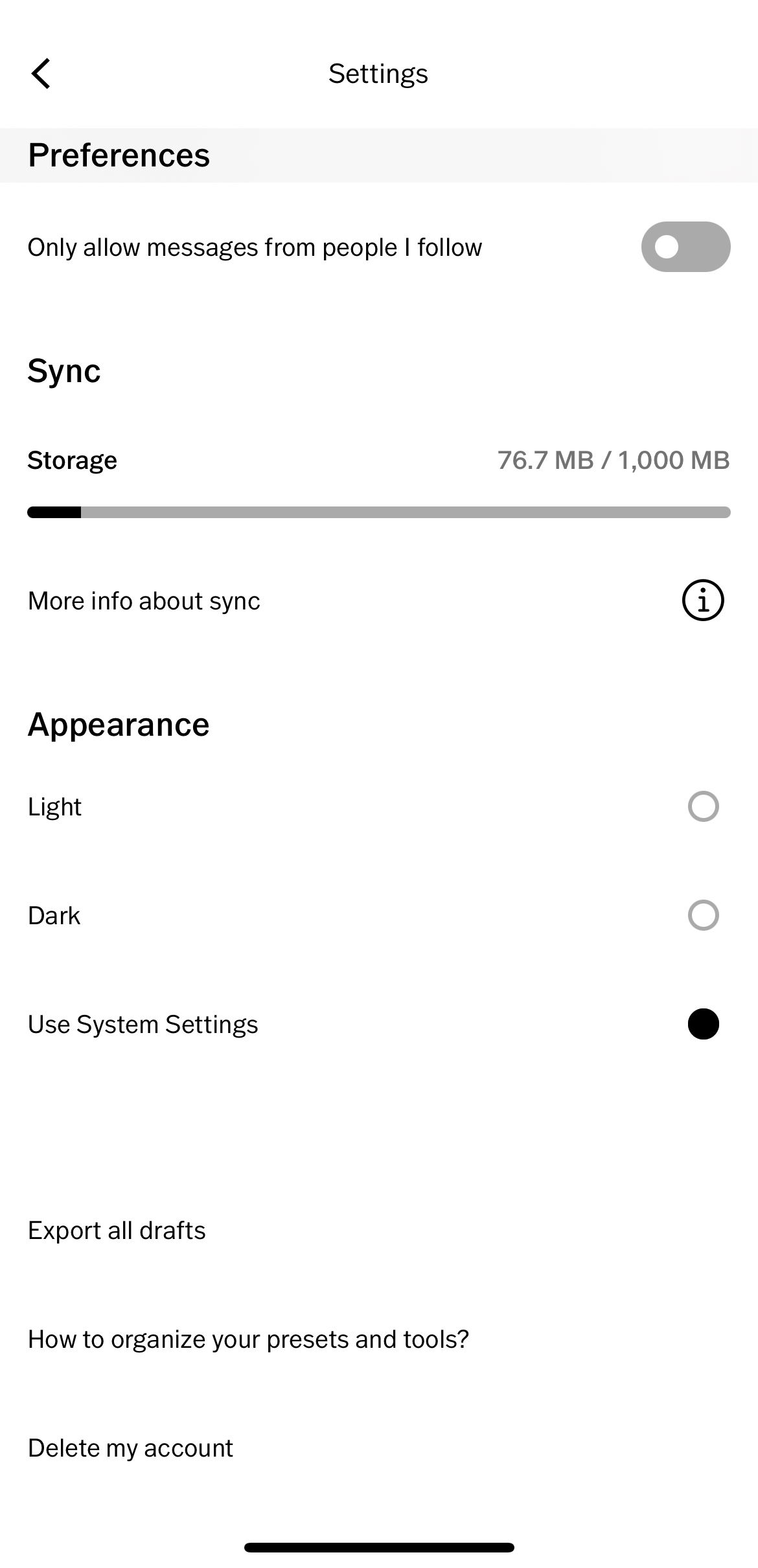The width and height of the screenshot is (758, 1568).
Task: Open how to organize presets and tools
Action: 248,1339
